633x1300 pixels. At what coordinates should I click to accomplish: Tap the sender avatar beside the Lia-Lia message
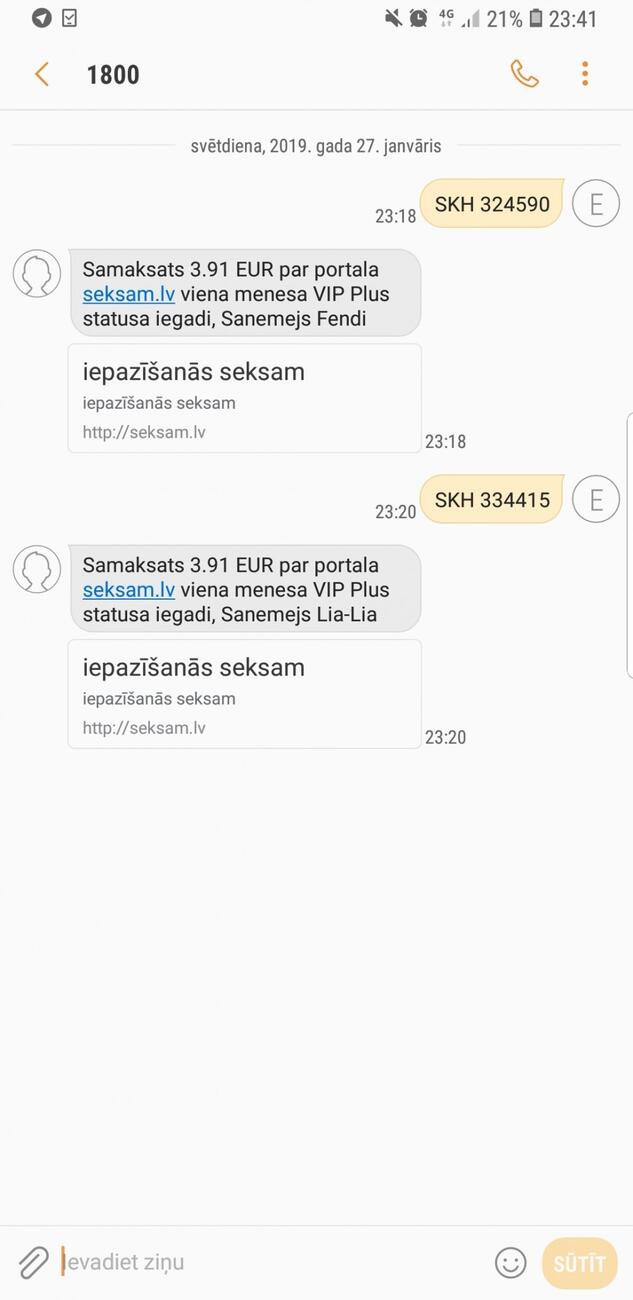pyautogui.click(x=37, y=569)
